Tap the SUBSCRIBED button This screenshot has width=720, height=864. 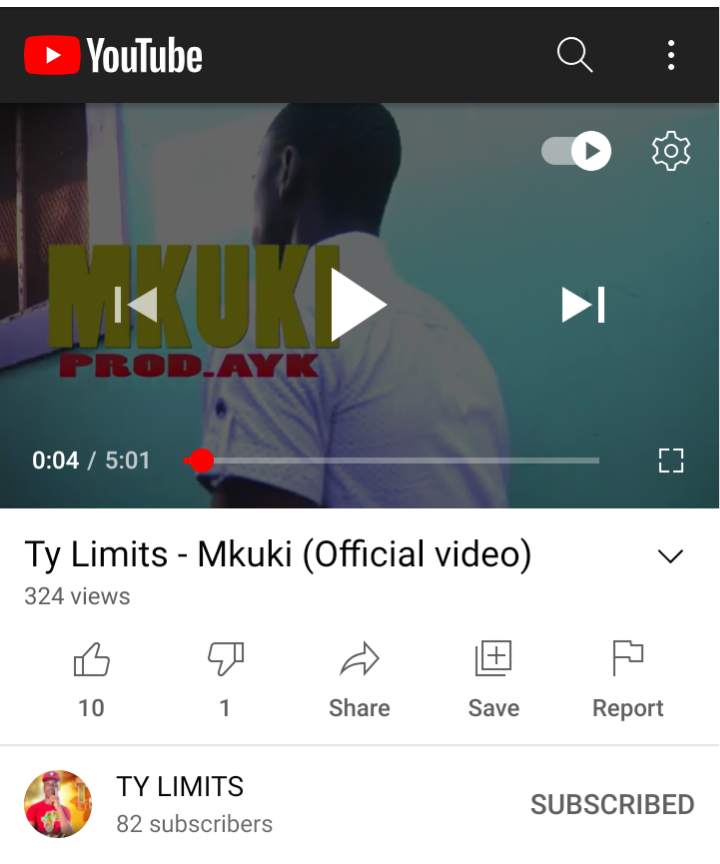click(612, 805)
